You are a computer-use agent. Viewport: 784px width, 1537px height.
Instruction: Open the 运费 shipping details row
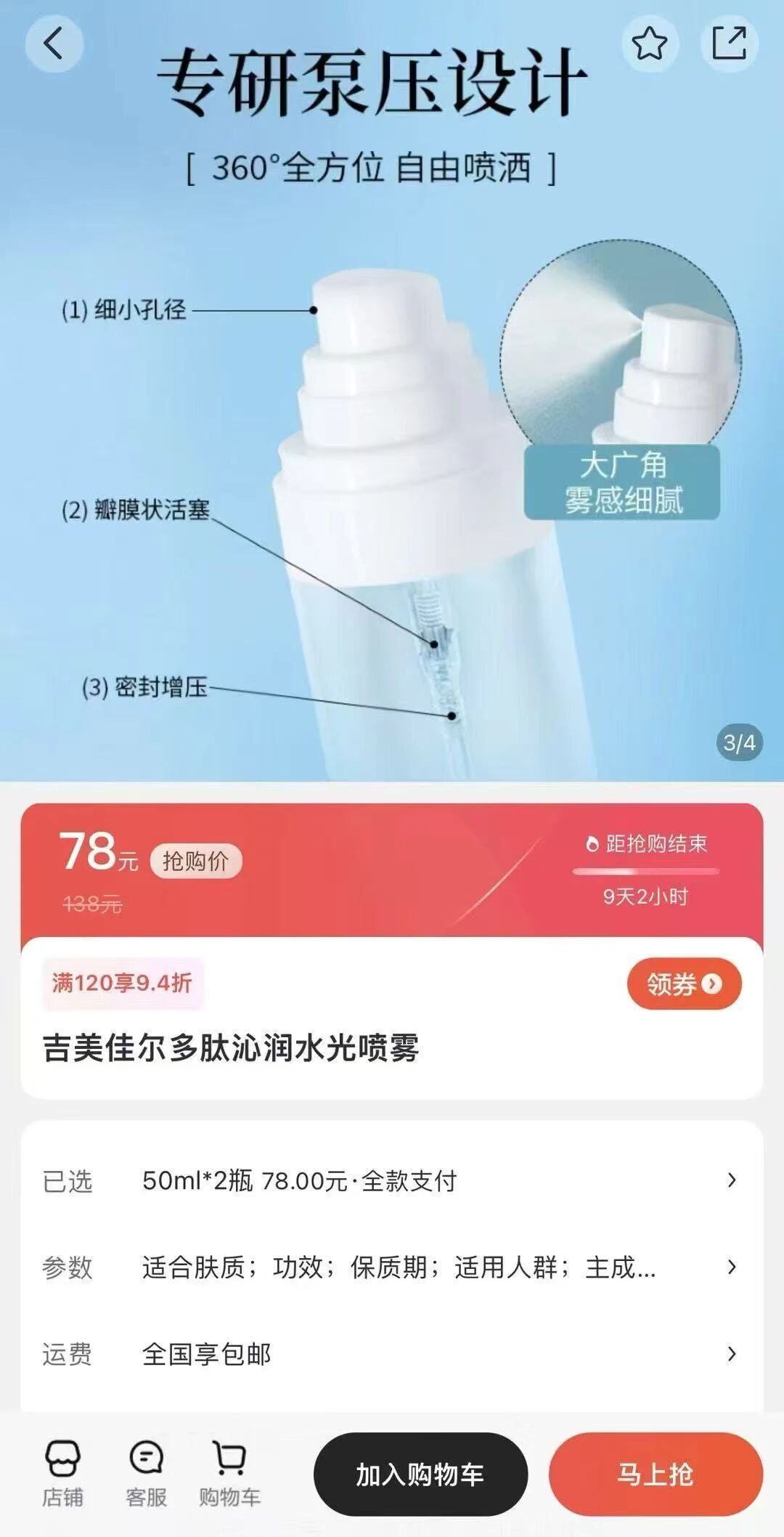click(x=392, y=1354)
